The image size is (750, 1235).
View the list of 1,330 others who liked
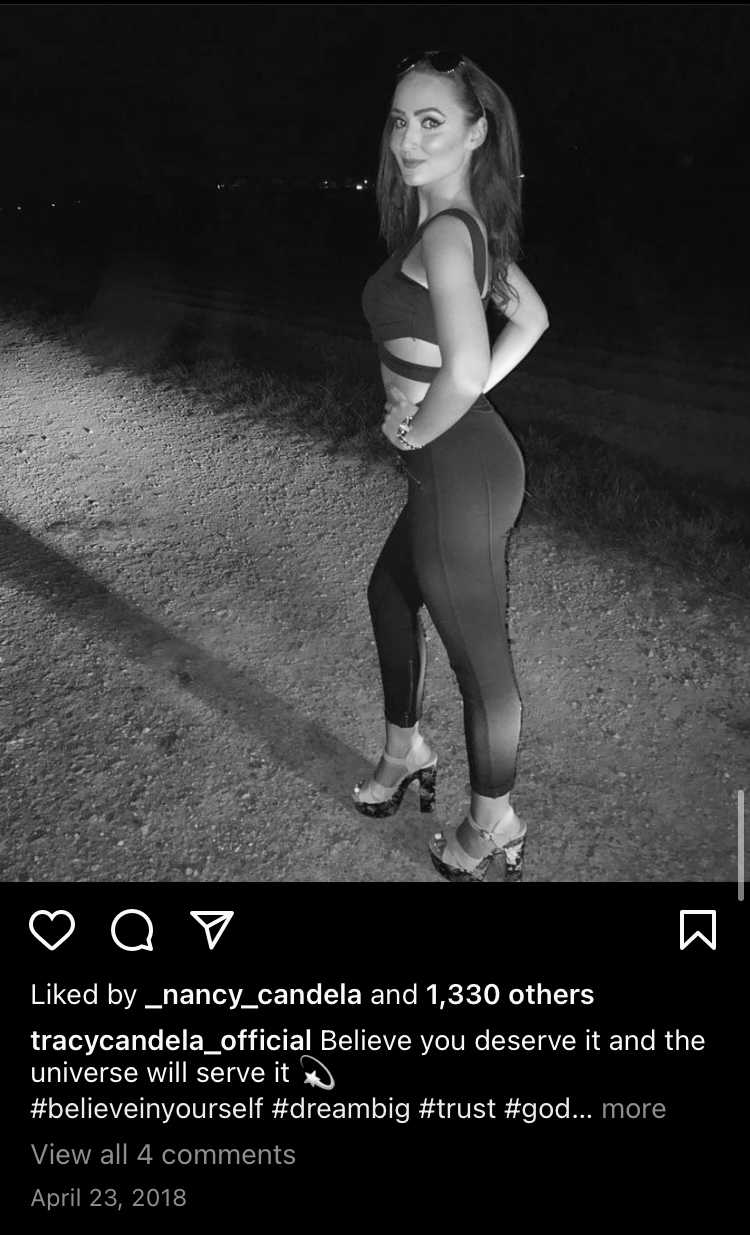[x=510, y=995]
